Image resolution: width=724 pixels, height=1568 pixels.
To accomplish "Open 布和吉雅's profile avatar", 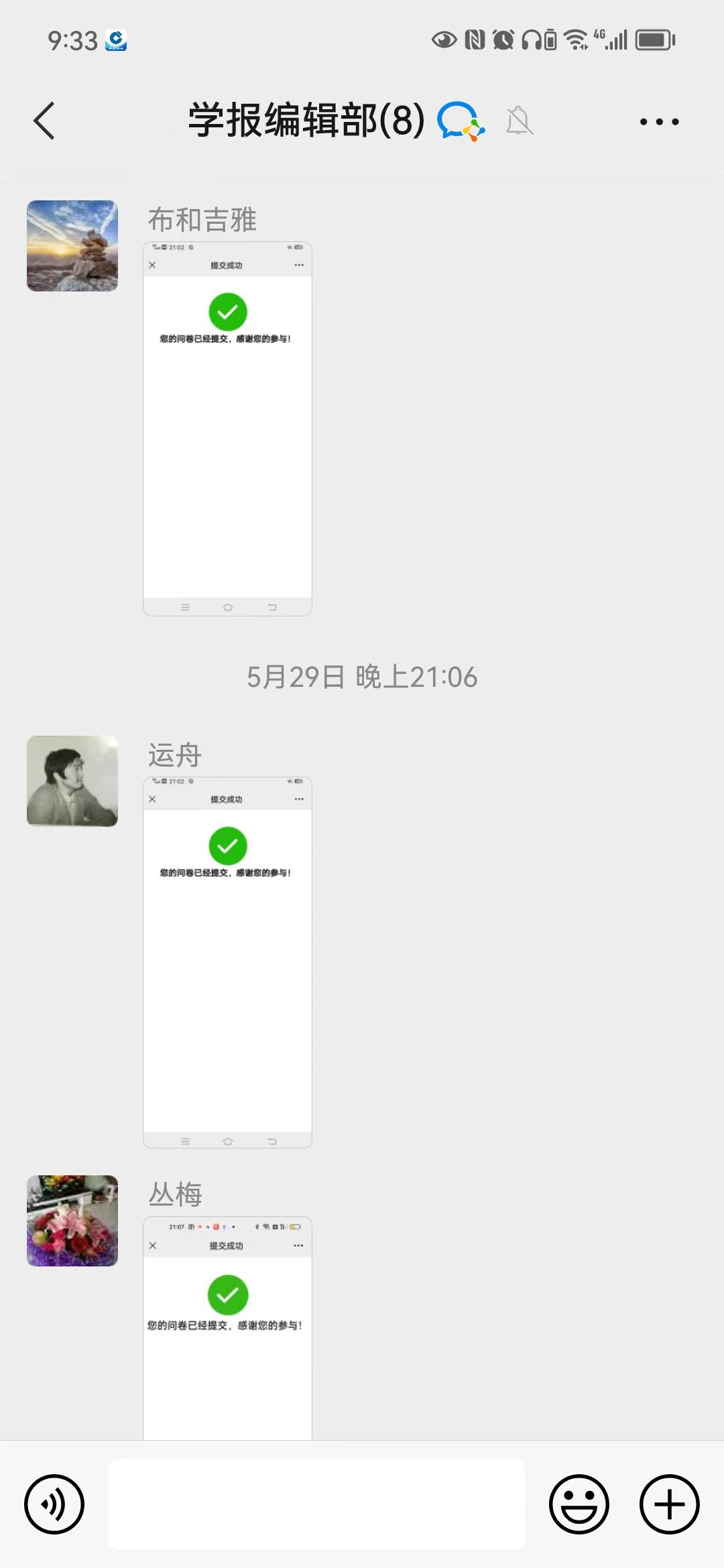I will pos(72,246).
